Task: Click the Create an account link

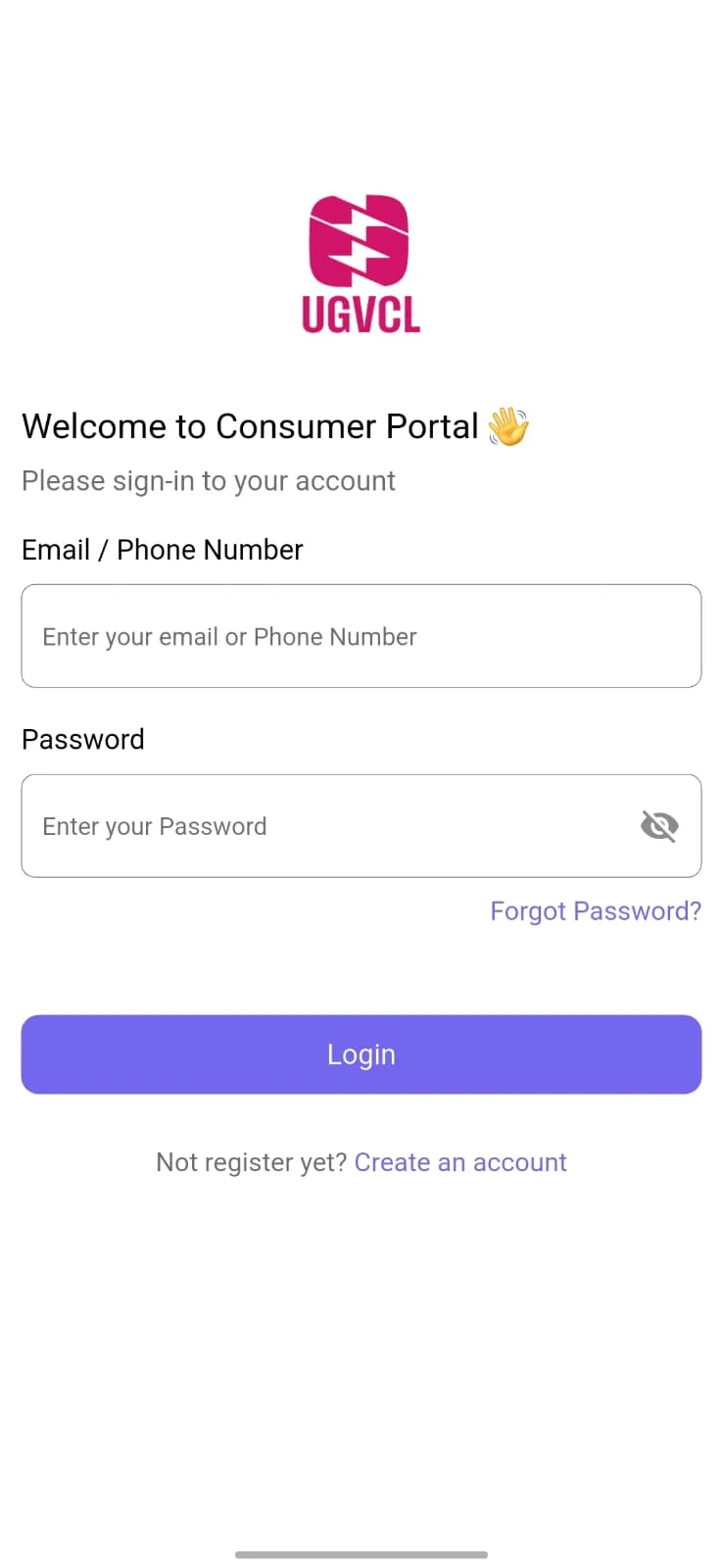Action: [460, 1162]
